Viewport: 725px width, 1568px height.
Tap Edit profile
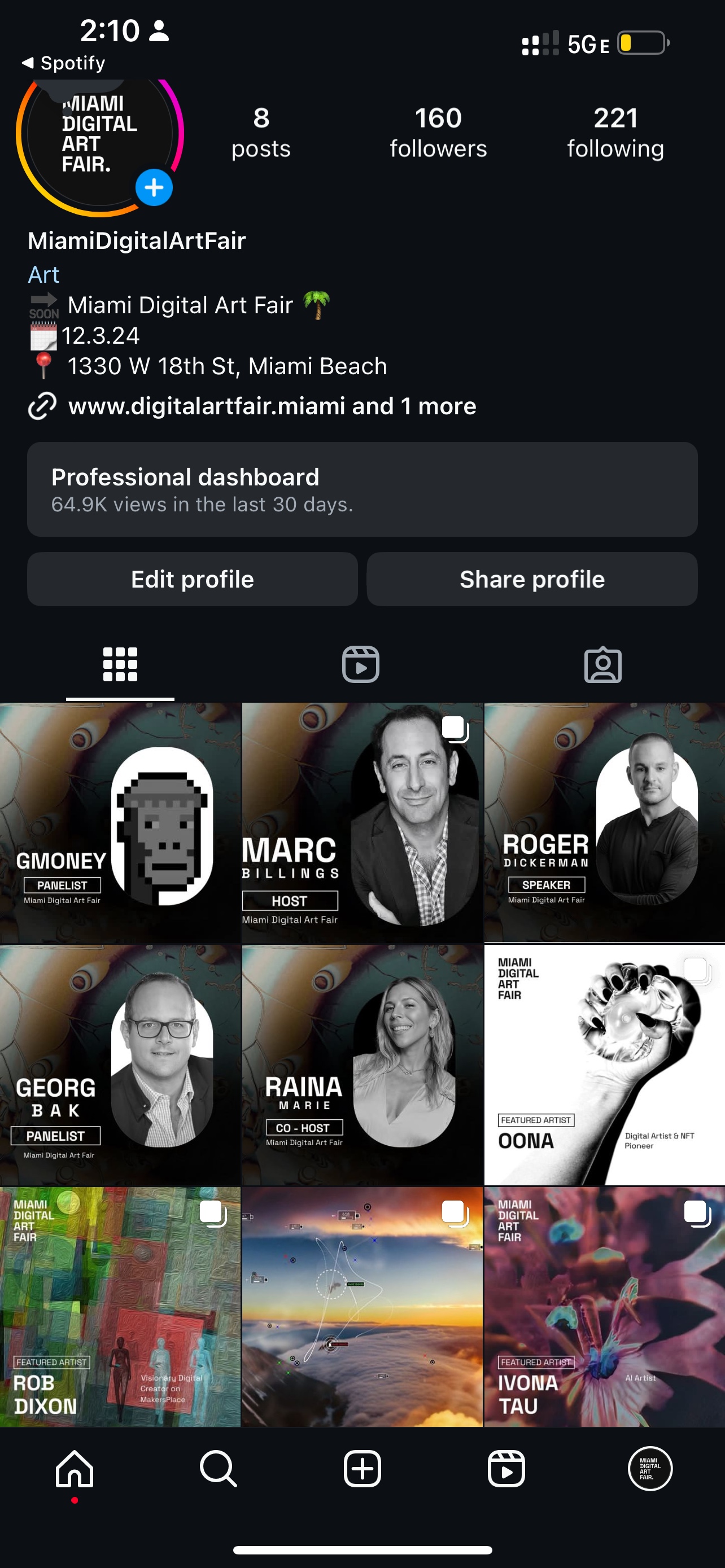(193, 579)
